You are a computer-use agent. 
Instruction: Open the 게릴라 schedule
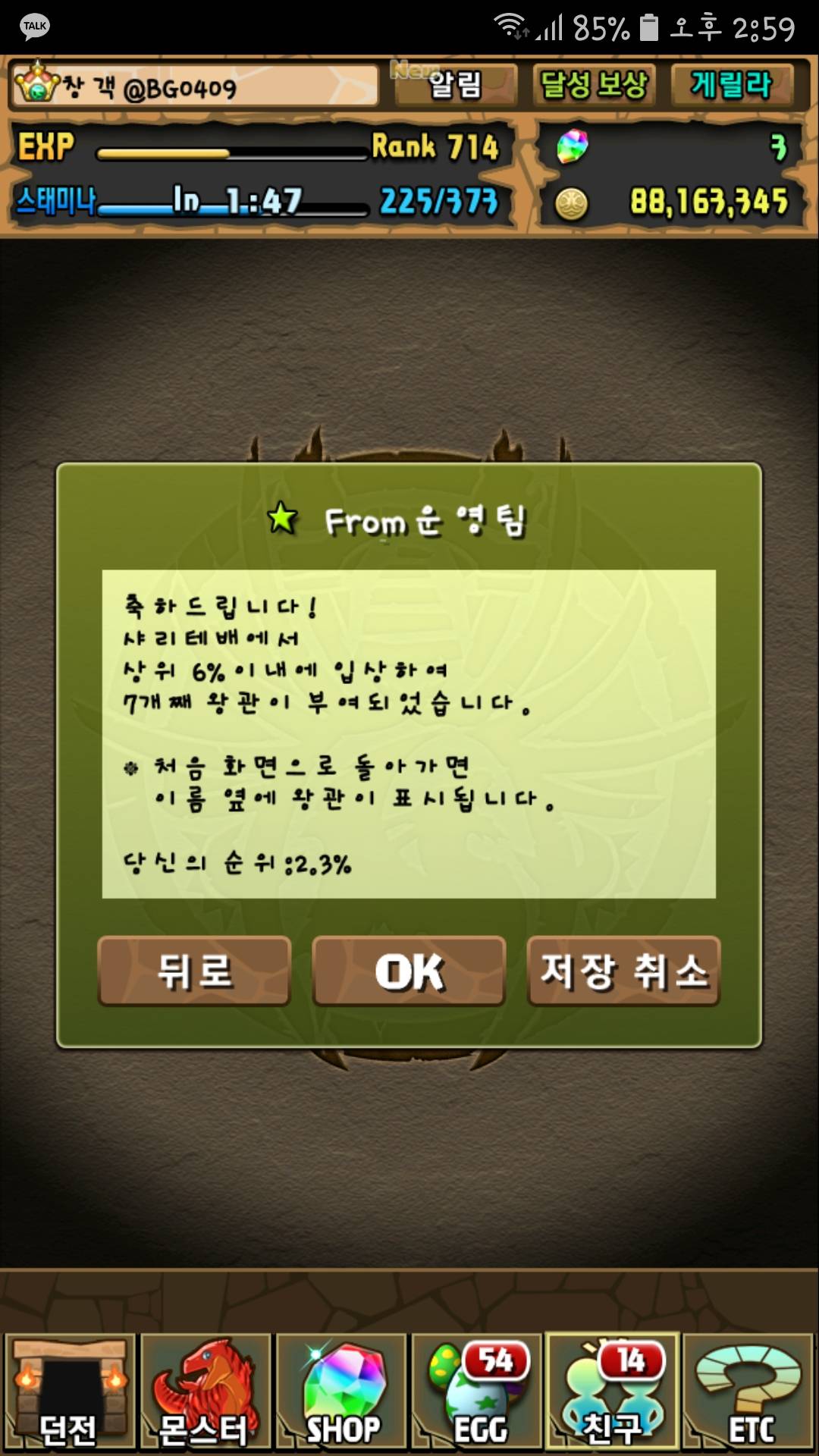pos(731,84)
